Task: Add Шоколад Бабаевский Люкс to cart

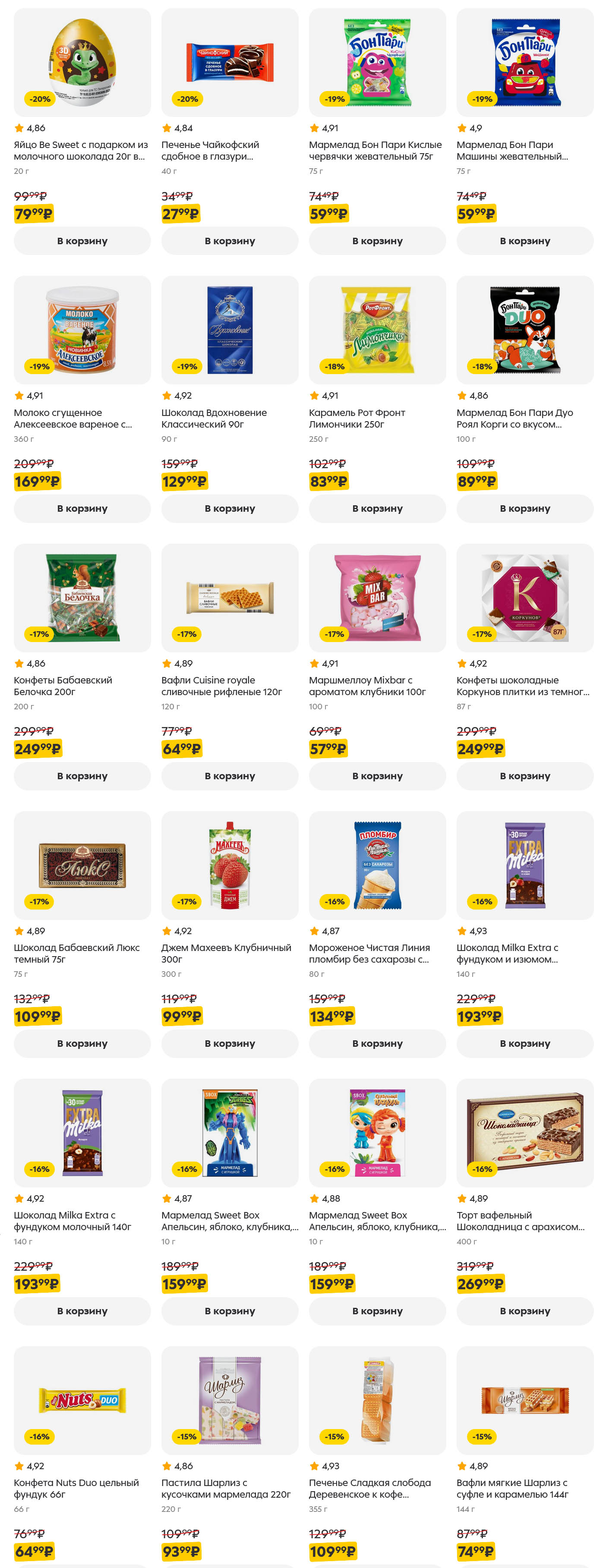Action: (x=82, y=1043)
